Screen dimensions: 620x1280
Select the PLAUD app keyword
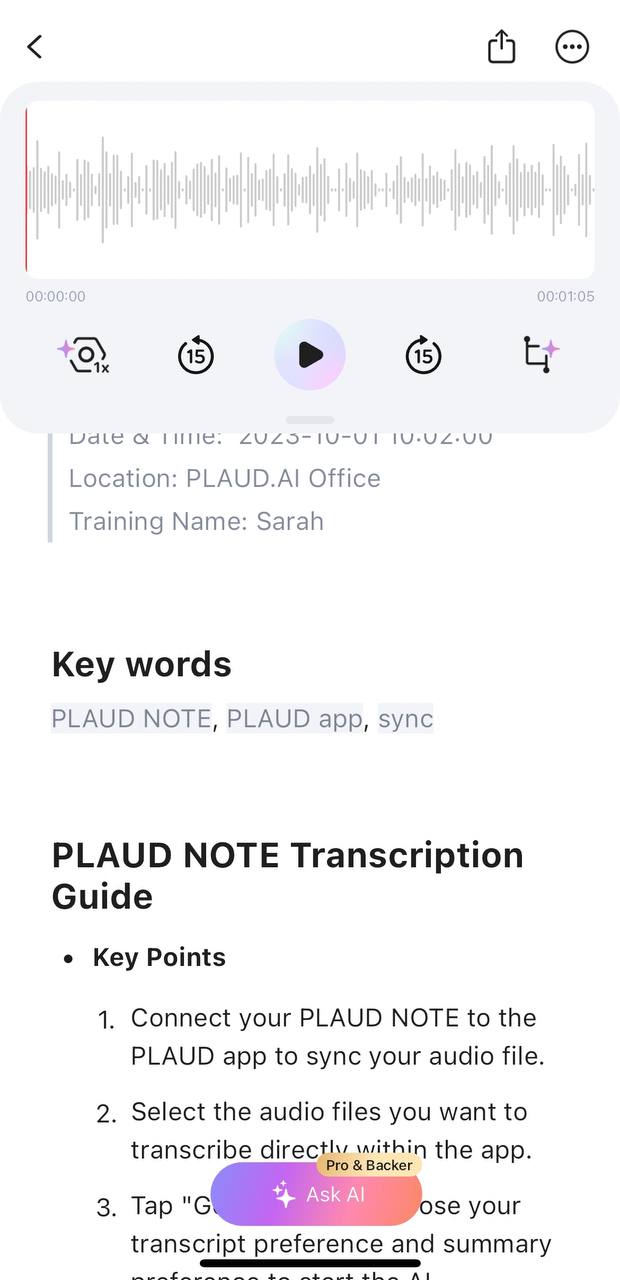[295, 718]
